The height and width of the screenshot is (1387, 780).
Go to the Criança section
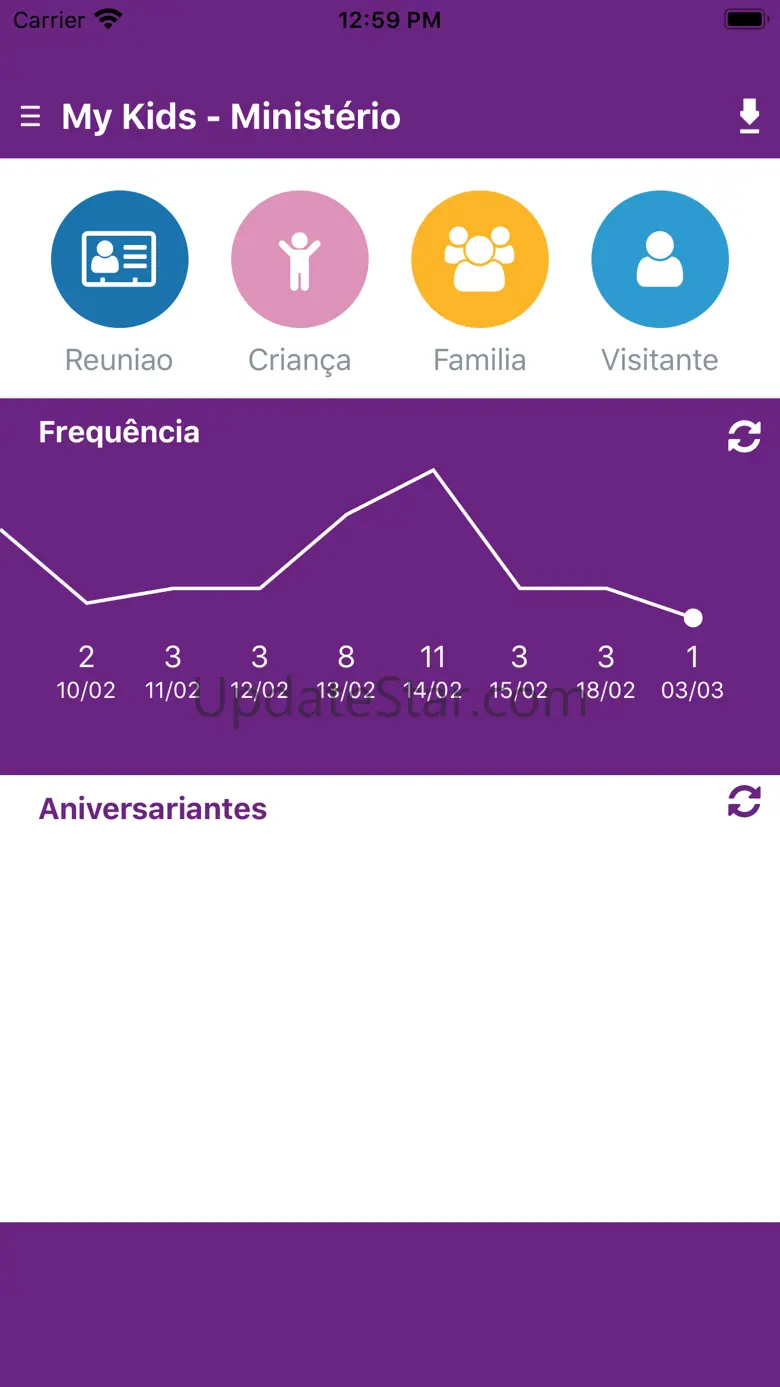pyautogui.click(x=300, y=259)
